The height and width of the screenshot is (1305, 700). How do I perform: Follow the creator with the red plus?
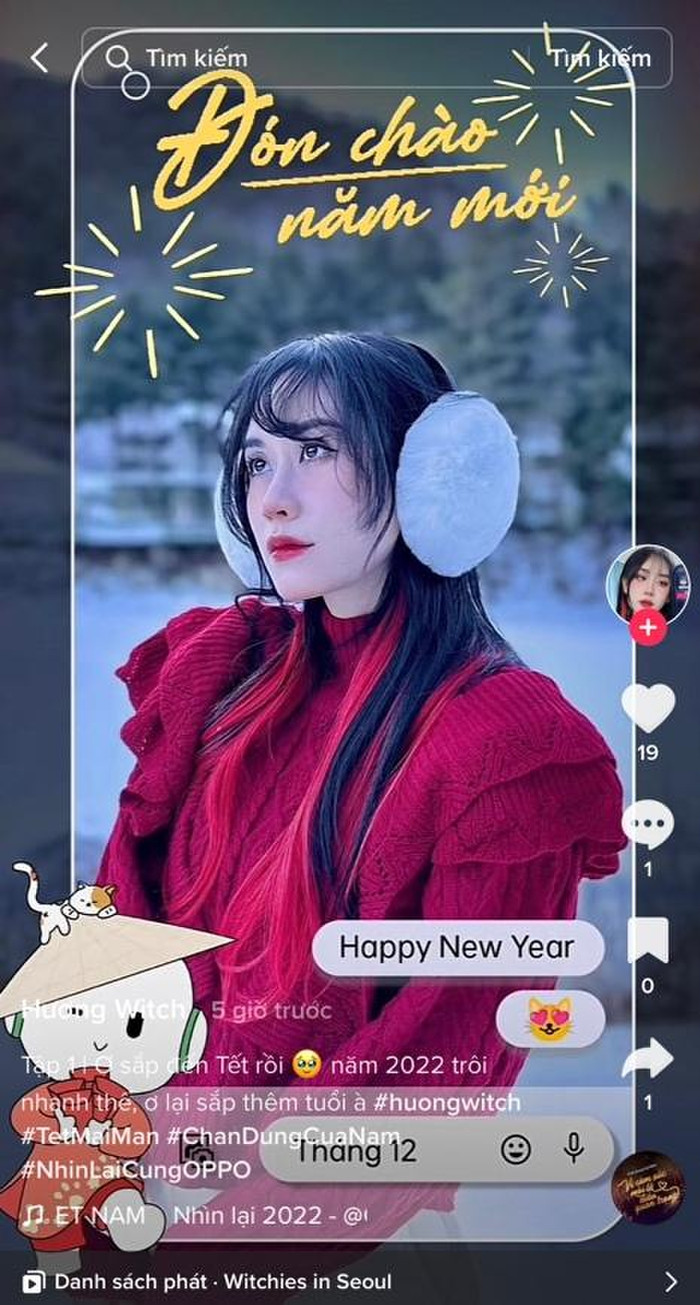pyautogui.click(x=648, y=628)
